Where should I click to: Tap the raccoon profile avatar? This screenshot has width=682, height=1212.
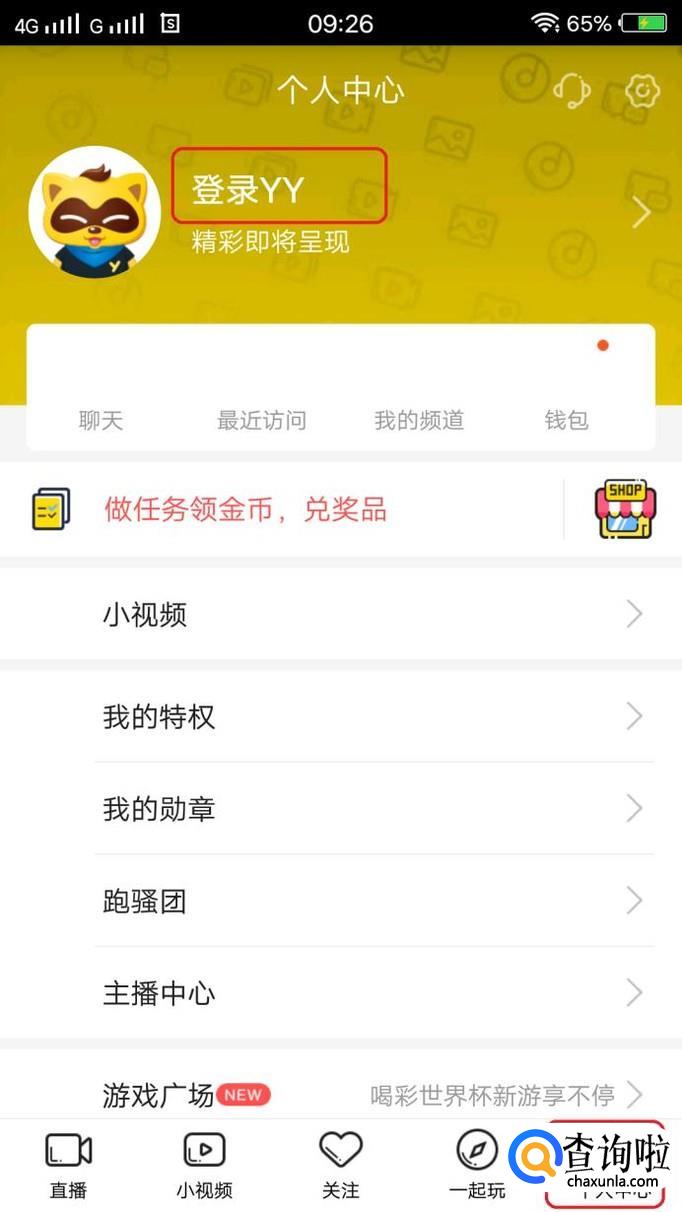(95, 211)
